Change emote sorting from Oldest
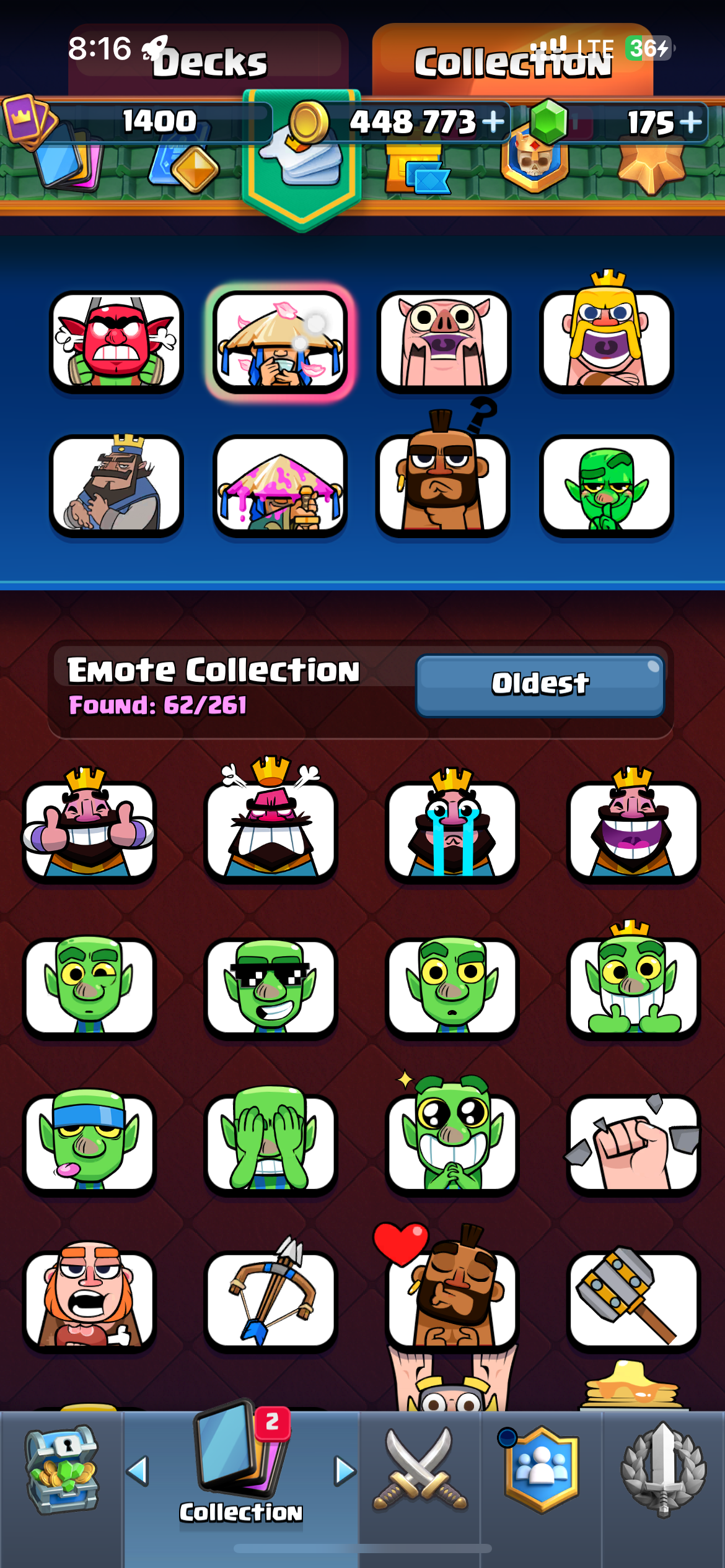The width and height of the screenshot is (725, 1568). tap(540, 685)
